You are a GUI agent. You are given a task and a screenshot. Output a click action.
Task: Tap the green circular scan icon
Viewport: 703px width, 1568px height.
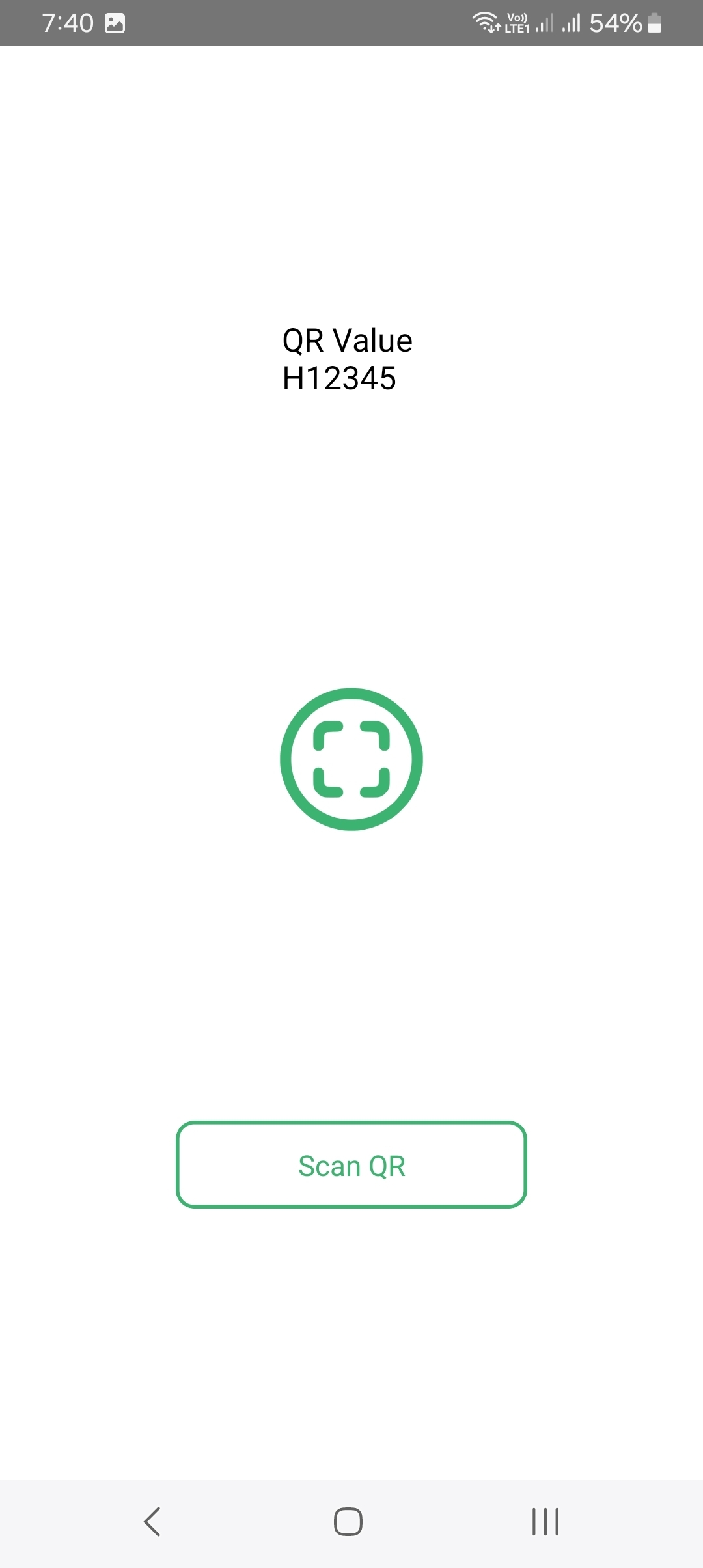tap(351, 759)
